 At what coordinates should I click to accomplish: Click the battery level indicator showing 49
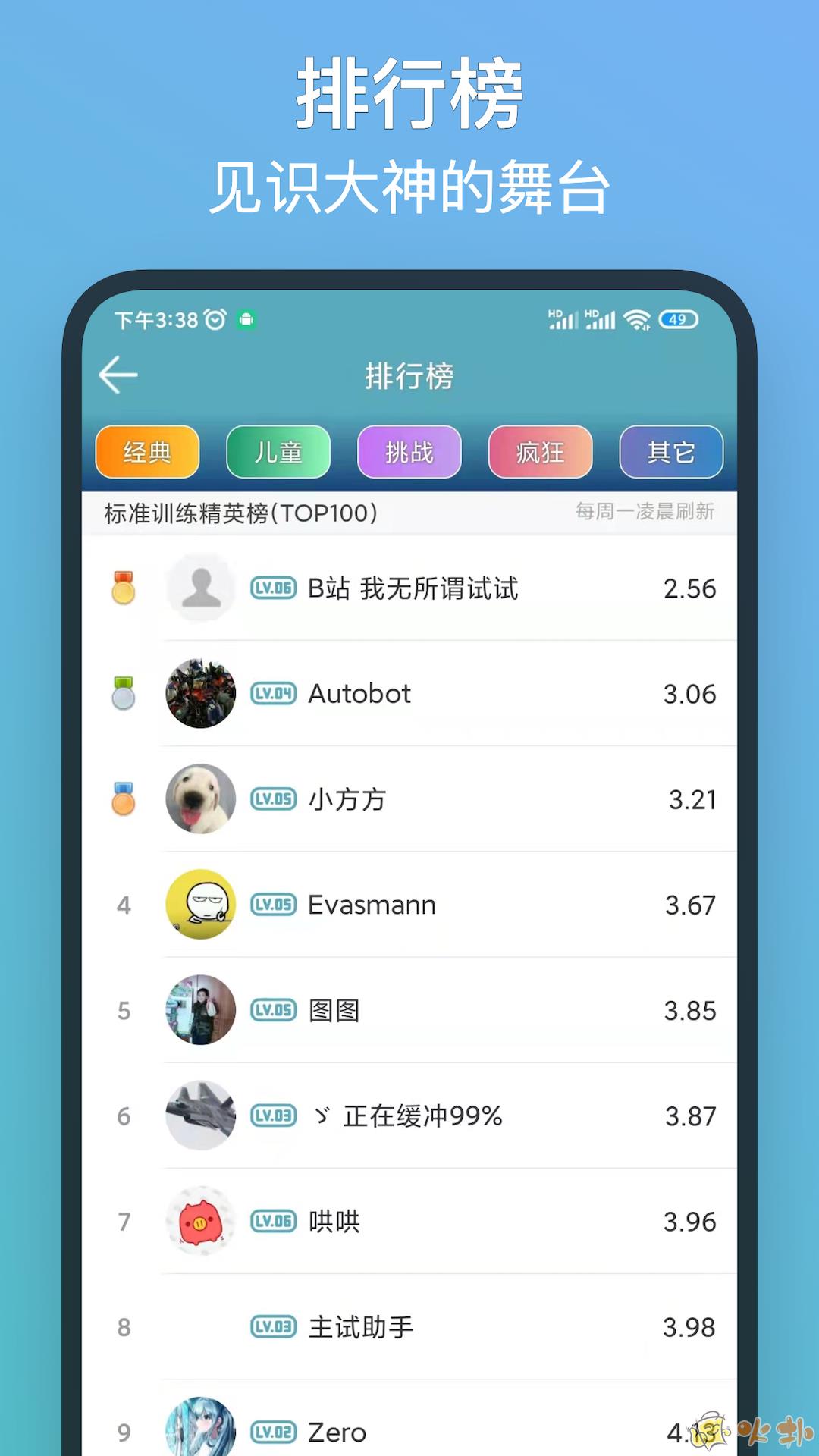click(678, 319)
